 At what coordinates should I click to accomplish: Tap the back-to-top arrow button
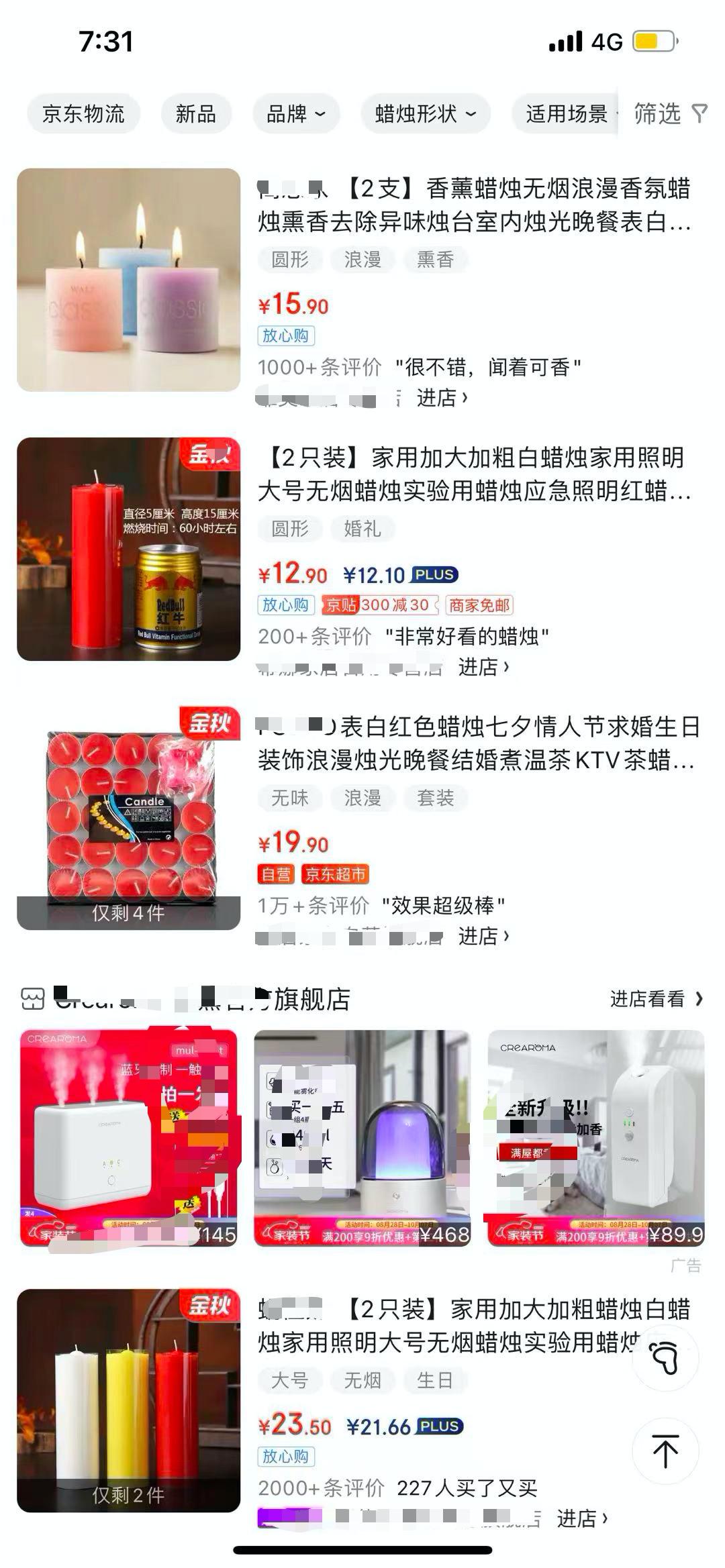pos(665,1451)
